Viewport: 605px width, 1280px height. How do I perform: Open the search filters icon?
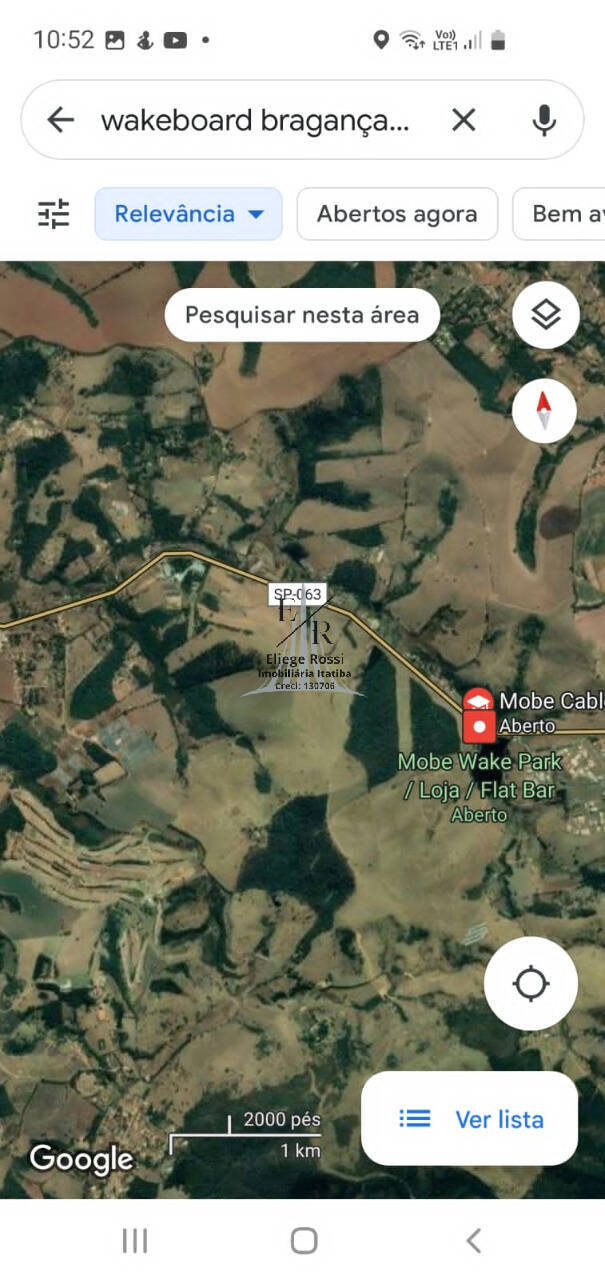tap(54, 214)
